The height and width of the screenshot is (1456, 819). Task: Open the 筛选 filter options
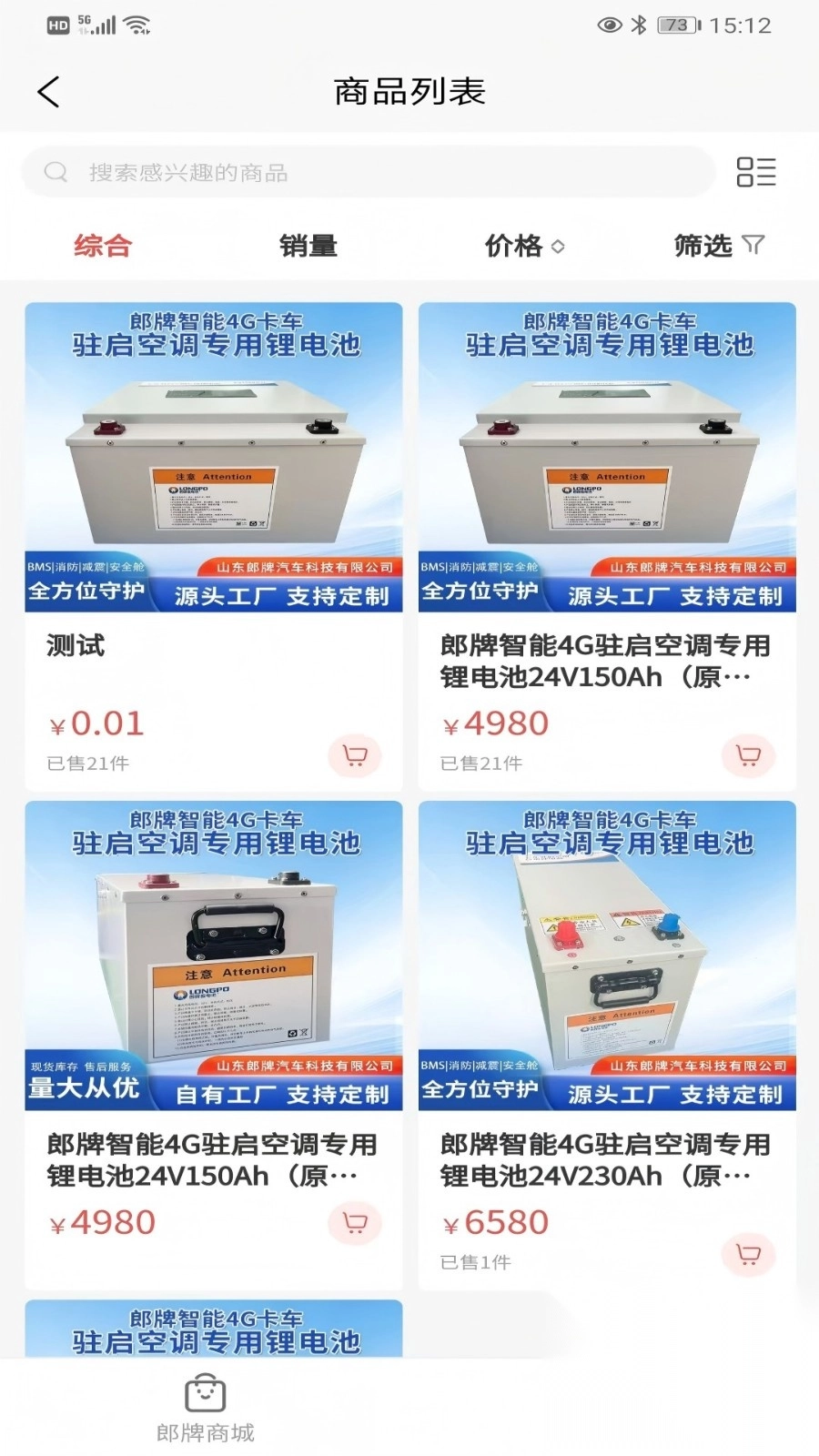pyautogui.click(x=718, y=246)
